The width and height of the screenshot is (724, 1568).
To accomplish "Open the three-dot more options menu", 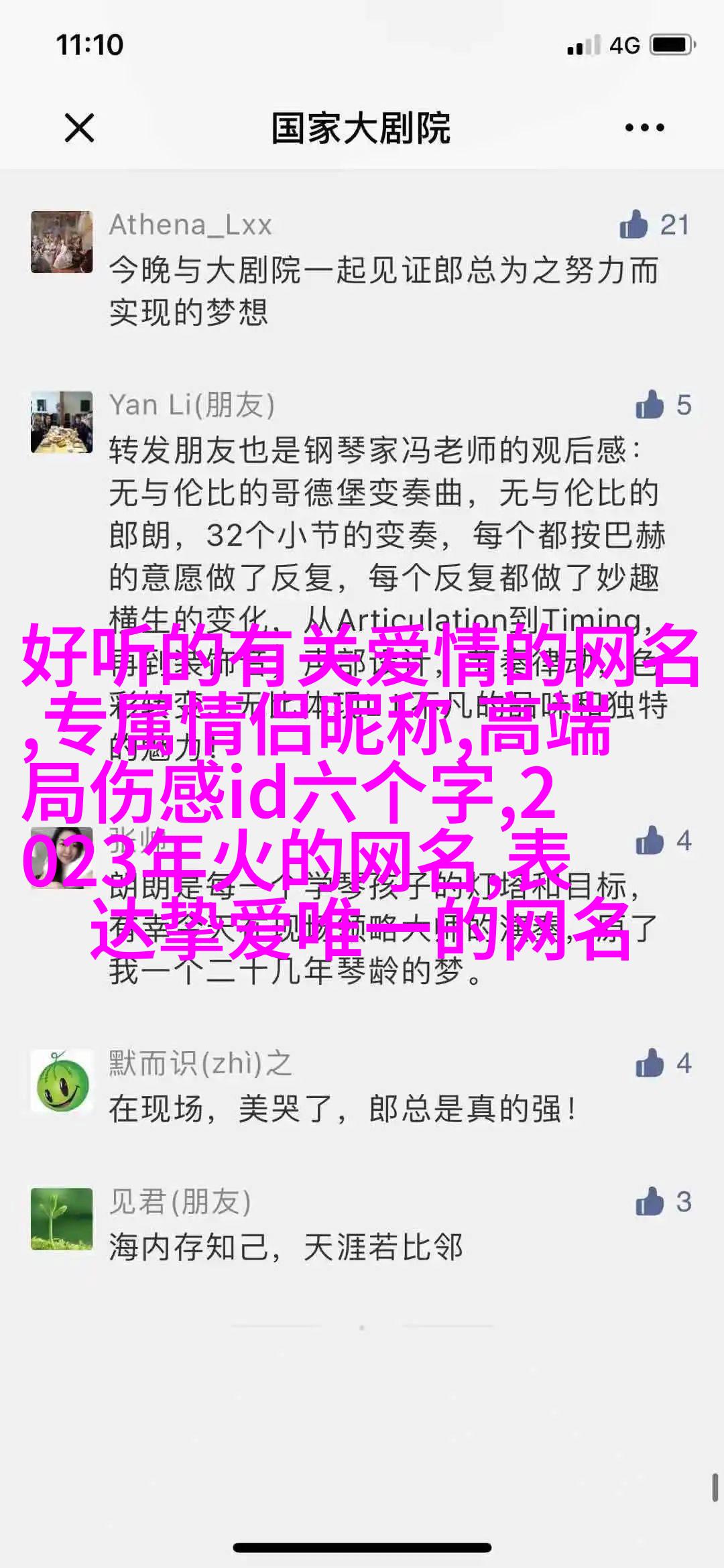I will click(x=644, y=127).
